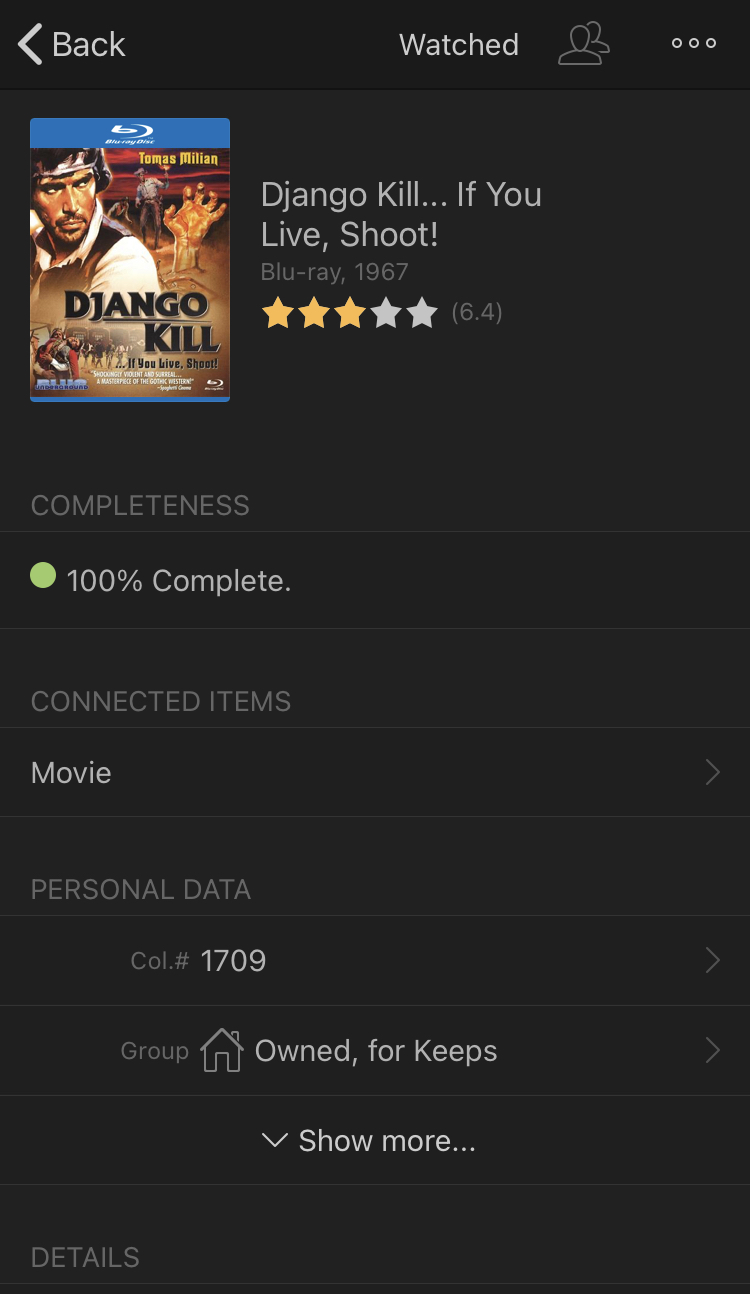Image resolution: width=750 pixels, height=1294 pixels.
Task: View the Django Kill cover art
Action: click(130, 260)
